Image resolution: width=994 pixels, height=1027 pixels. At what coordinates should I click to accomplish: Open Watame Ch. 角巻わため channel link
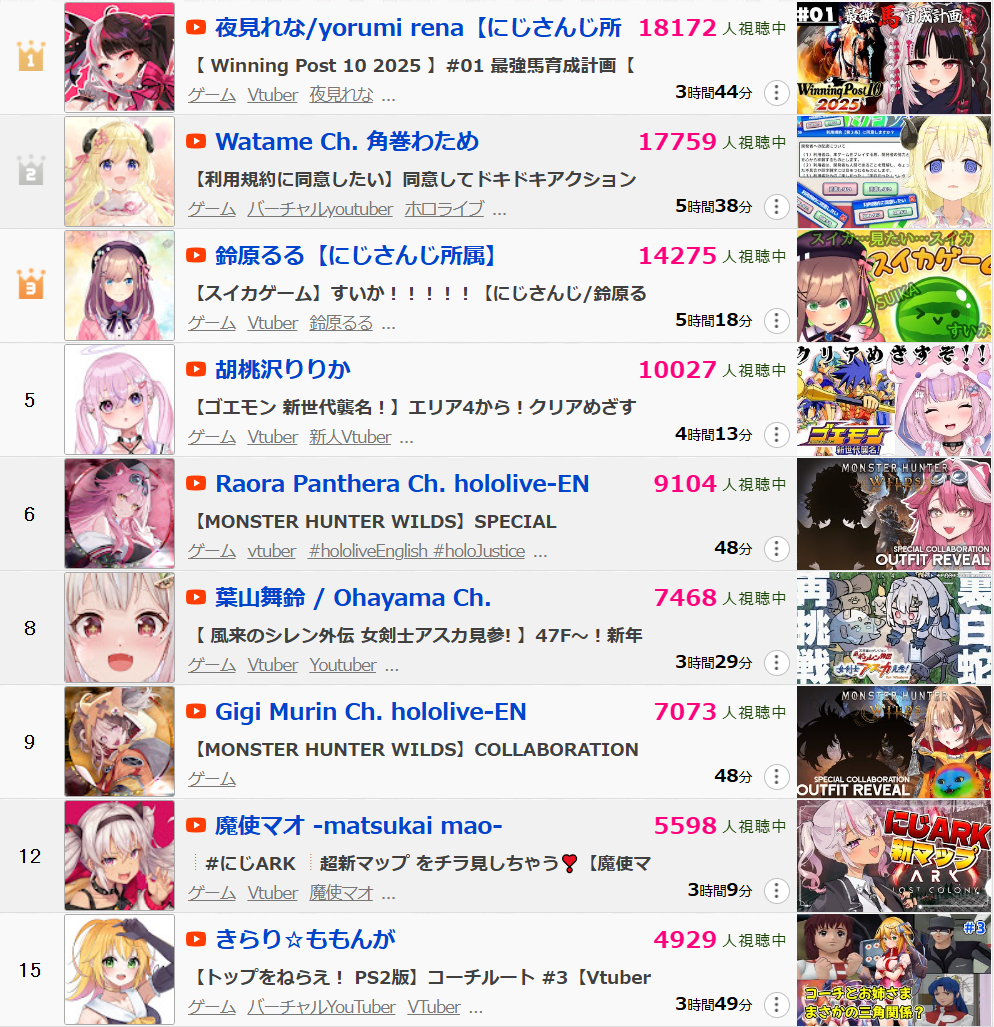(x=347, y=142)
